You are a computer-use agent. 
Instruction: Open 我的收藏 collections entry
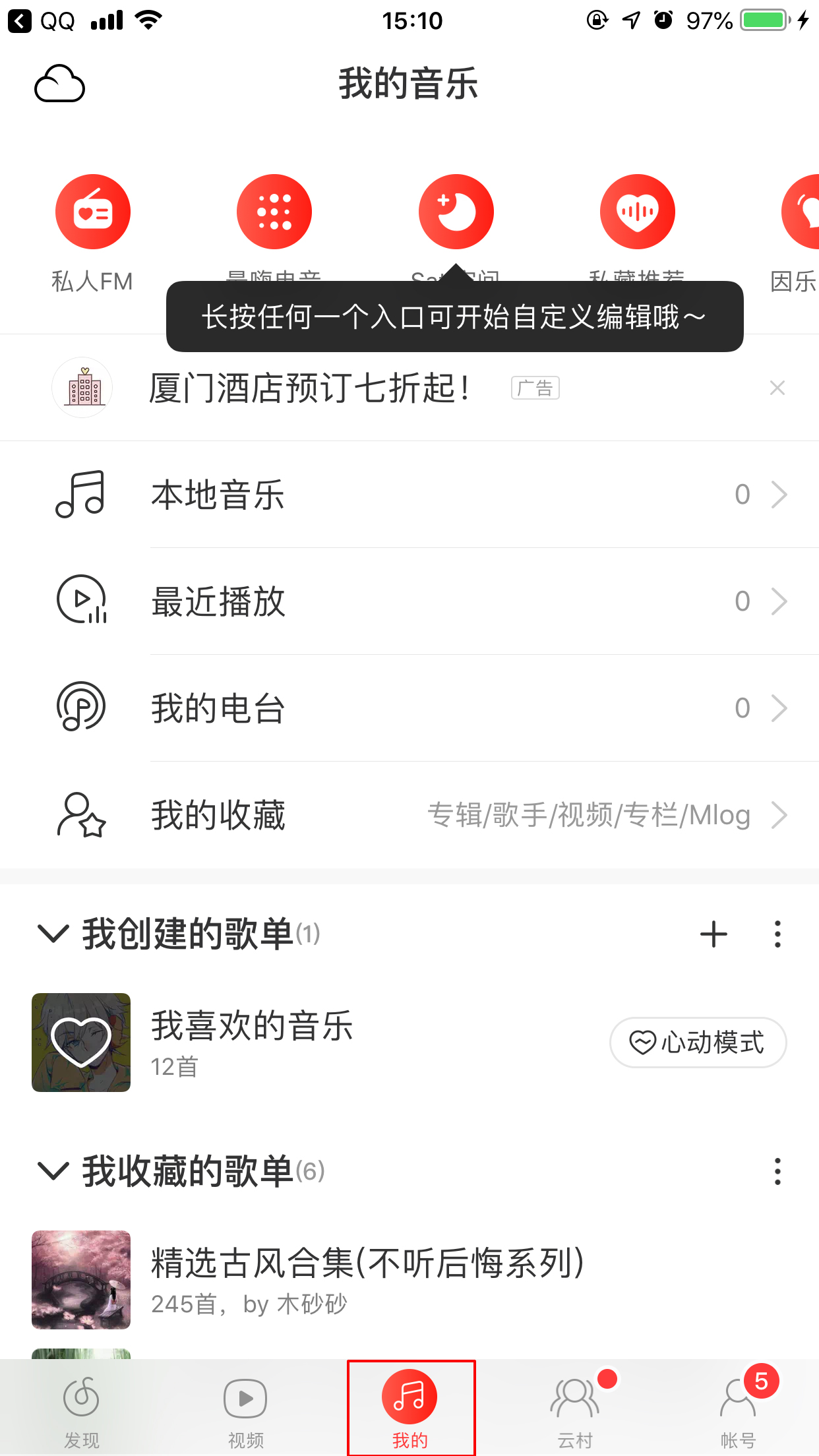(x=218, y=816)
